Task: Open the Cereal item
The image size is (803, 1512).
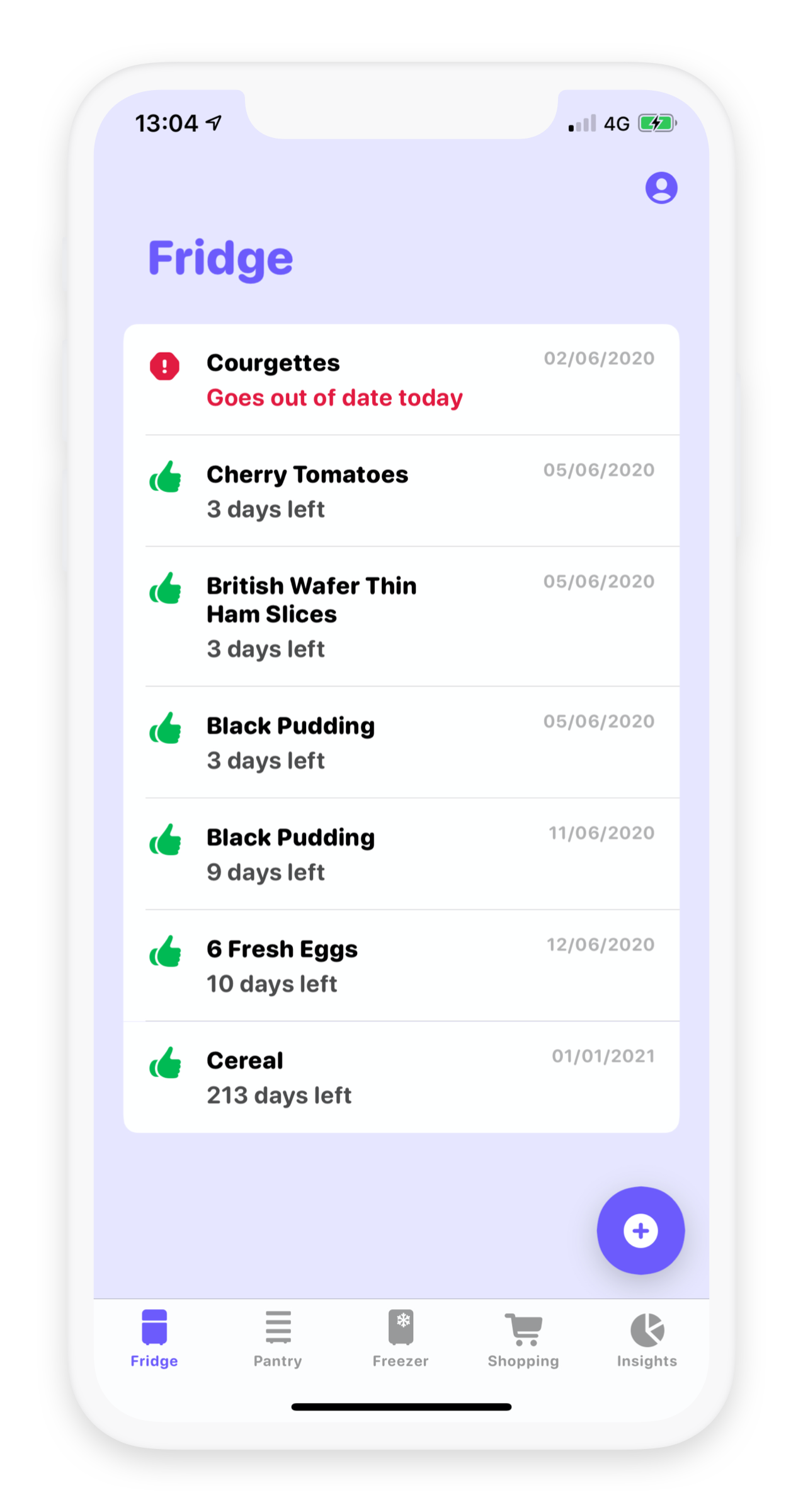Action: click(x=401, y=1077)
